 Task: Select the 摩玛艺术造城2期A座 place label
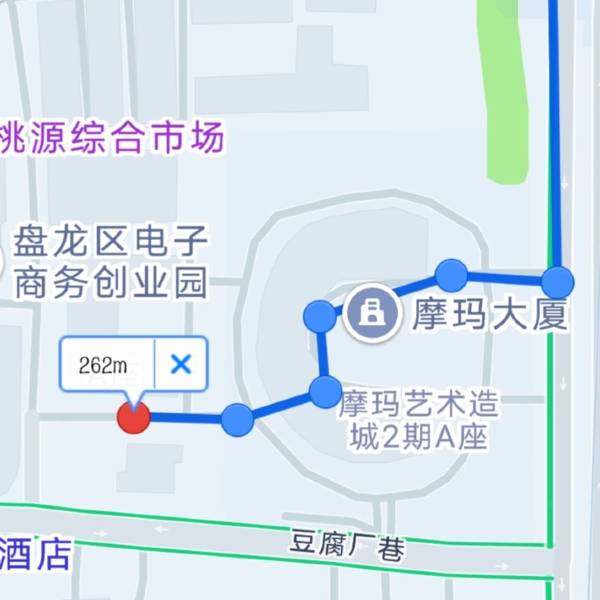pyautogui.click(x=418, y=420)
